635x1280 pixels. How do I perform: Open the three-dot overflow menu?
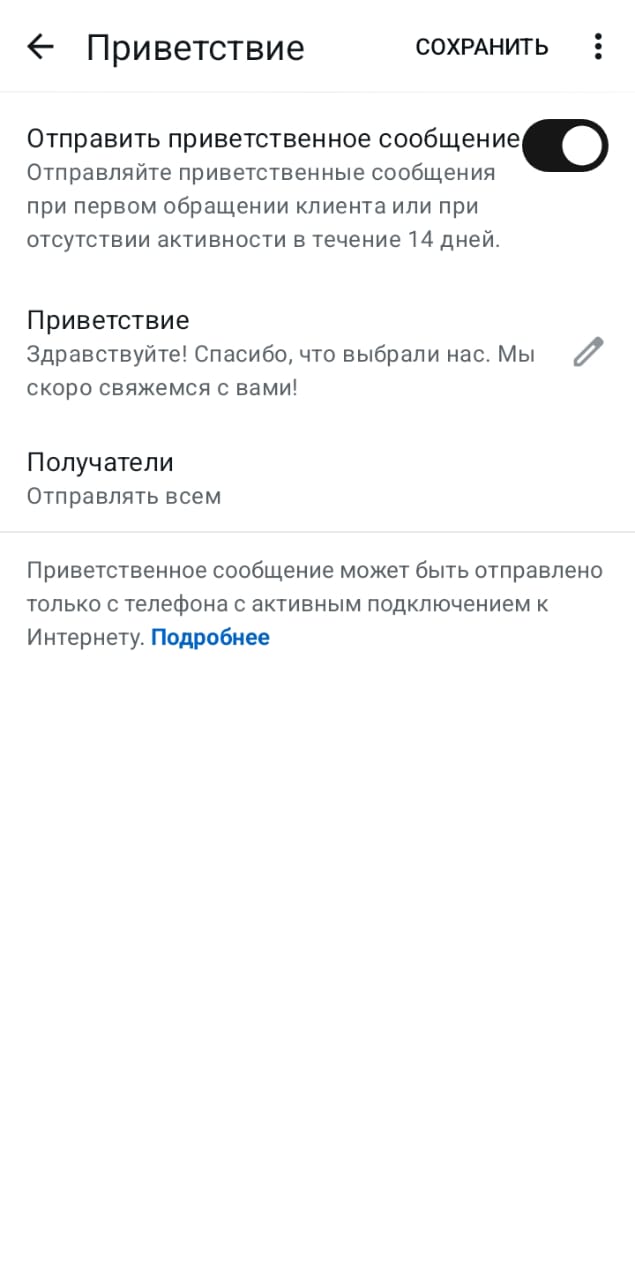tap(598, 47)
